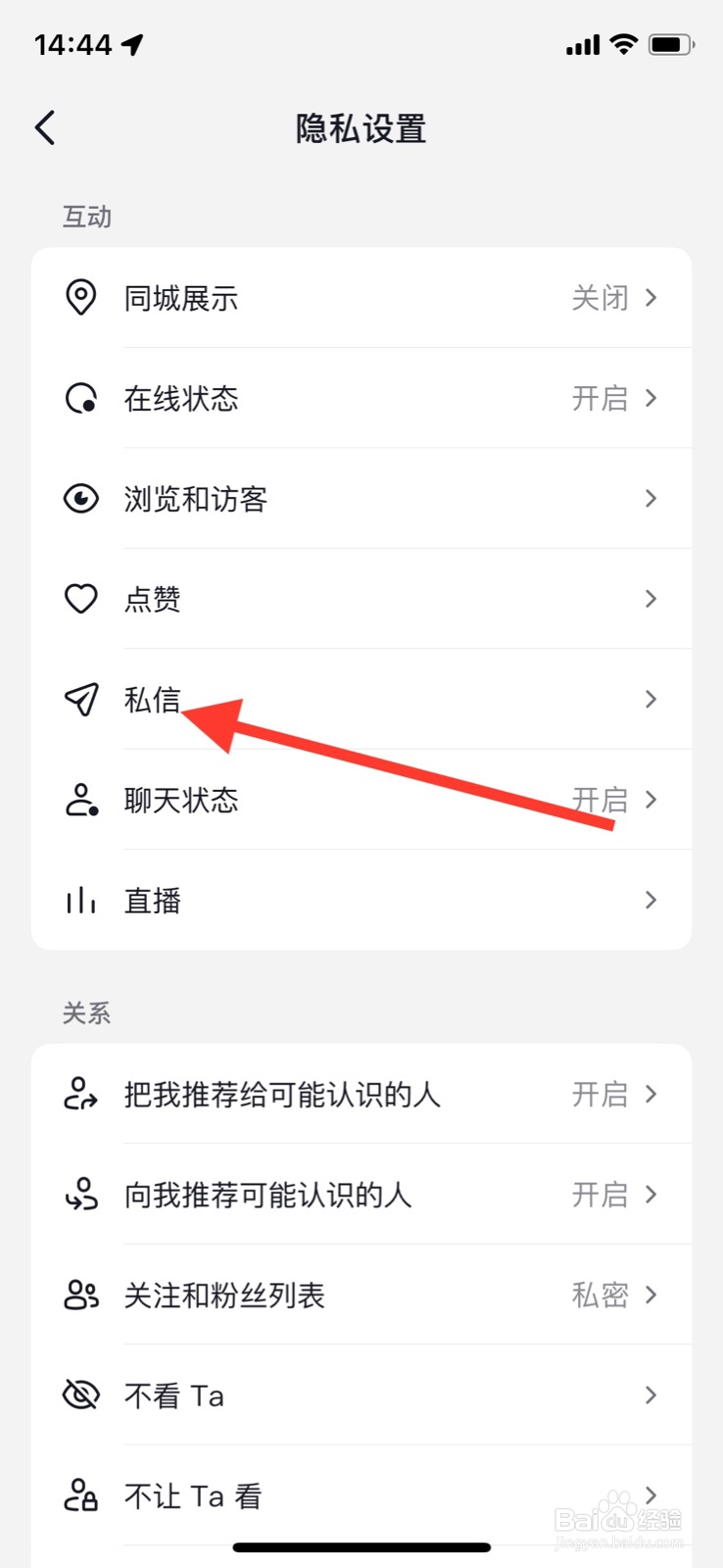Expand 关注和粉丝列表 with its chevron arrow
This screenshot has width=723, height=1568.
[651, 1295]
